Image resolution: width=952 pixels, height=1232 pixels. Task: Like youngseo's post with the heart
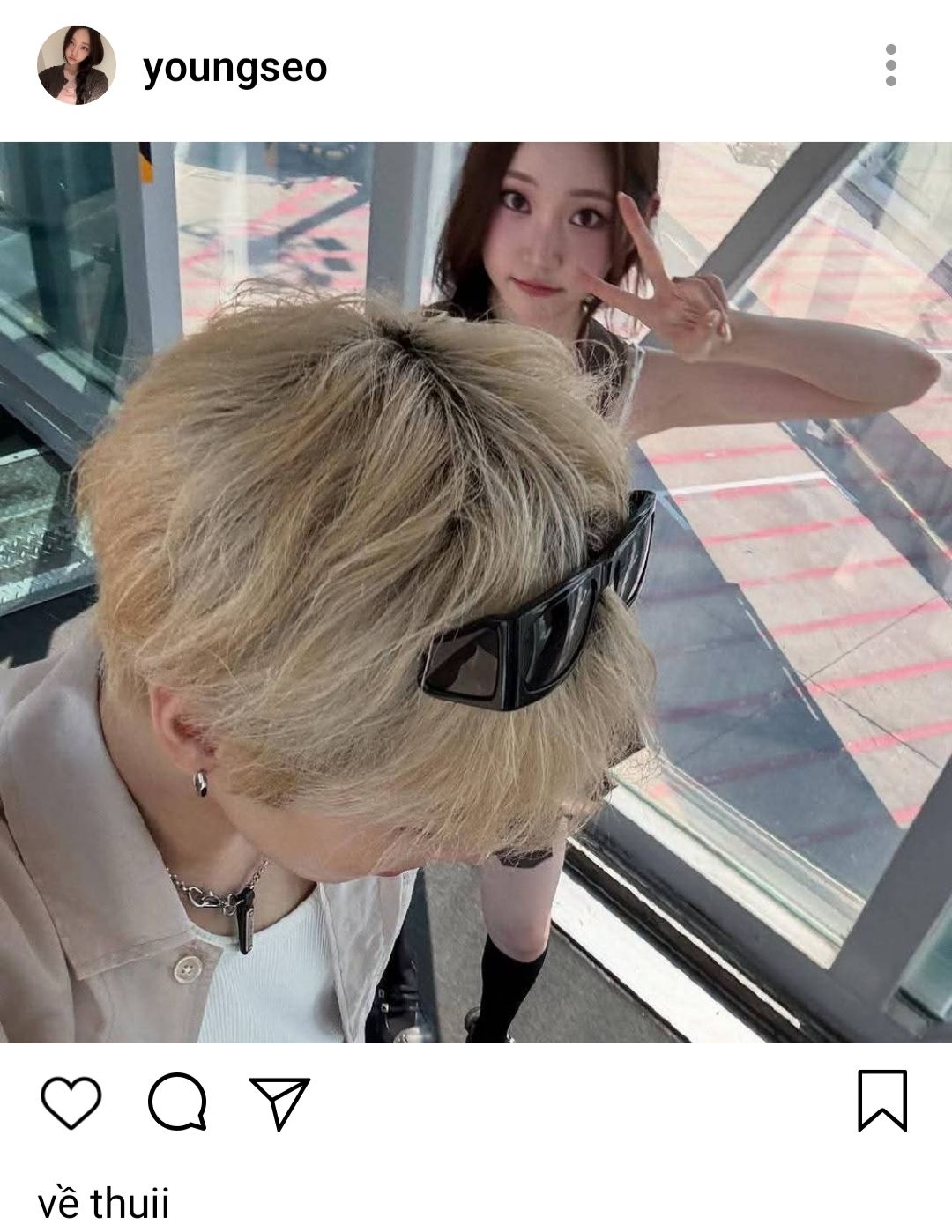pyautogui.click(x=71, y=1102)
